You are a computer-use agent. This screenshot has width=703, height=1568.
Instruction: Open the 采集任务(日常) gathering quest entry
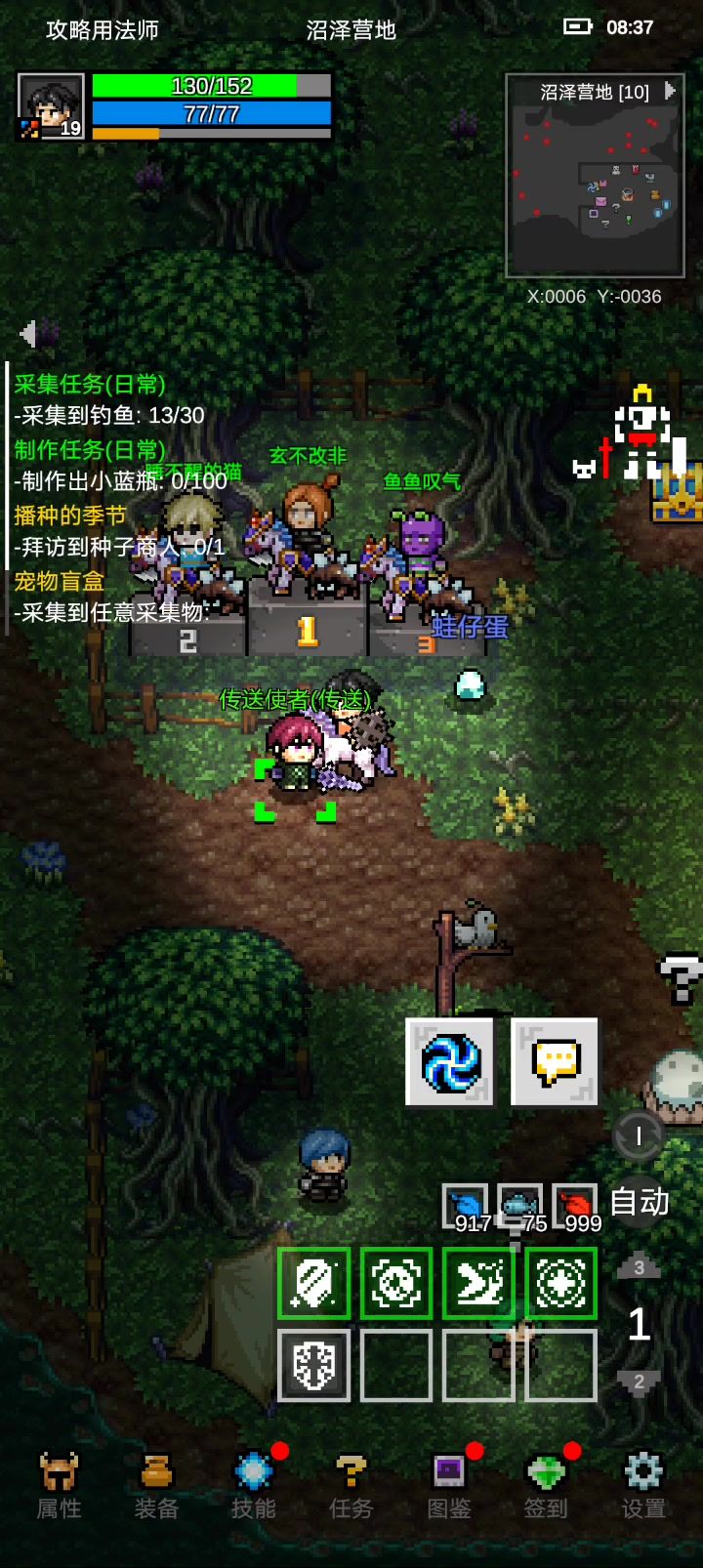(x=90, y=384)
